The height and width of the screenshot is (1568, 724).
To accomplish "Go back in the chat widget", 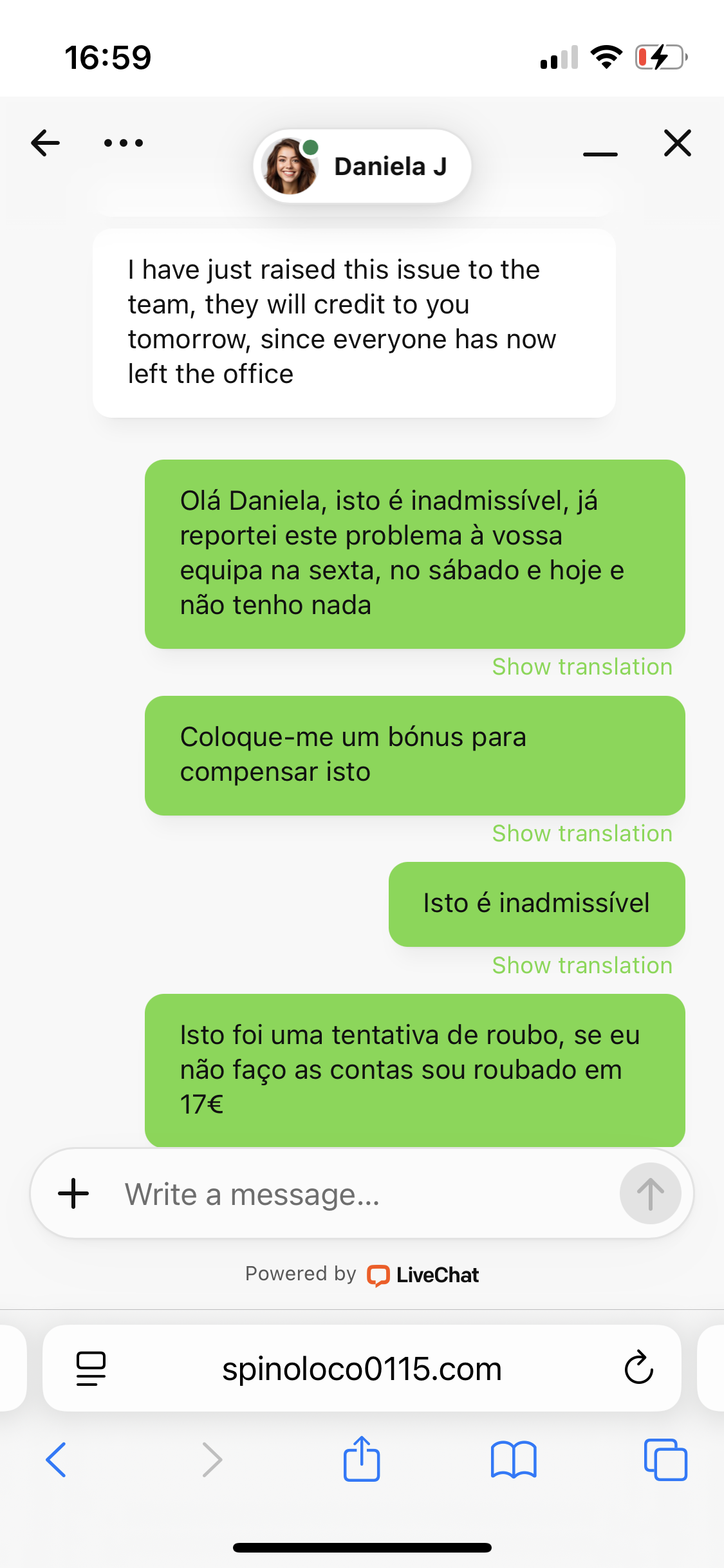I will pos(45,143).
